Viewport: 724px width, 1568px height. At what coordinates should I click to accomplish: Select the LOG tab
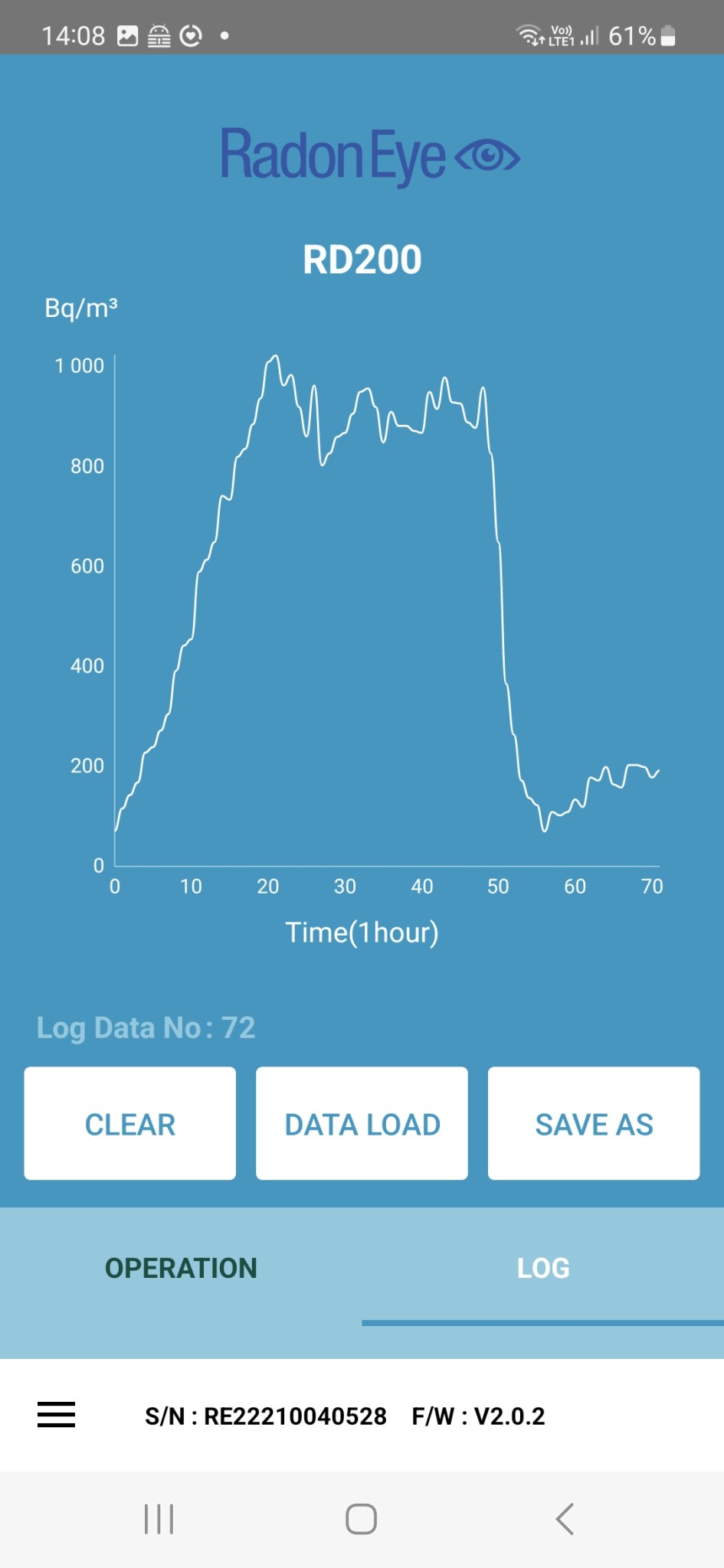(543, 1268)
